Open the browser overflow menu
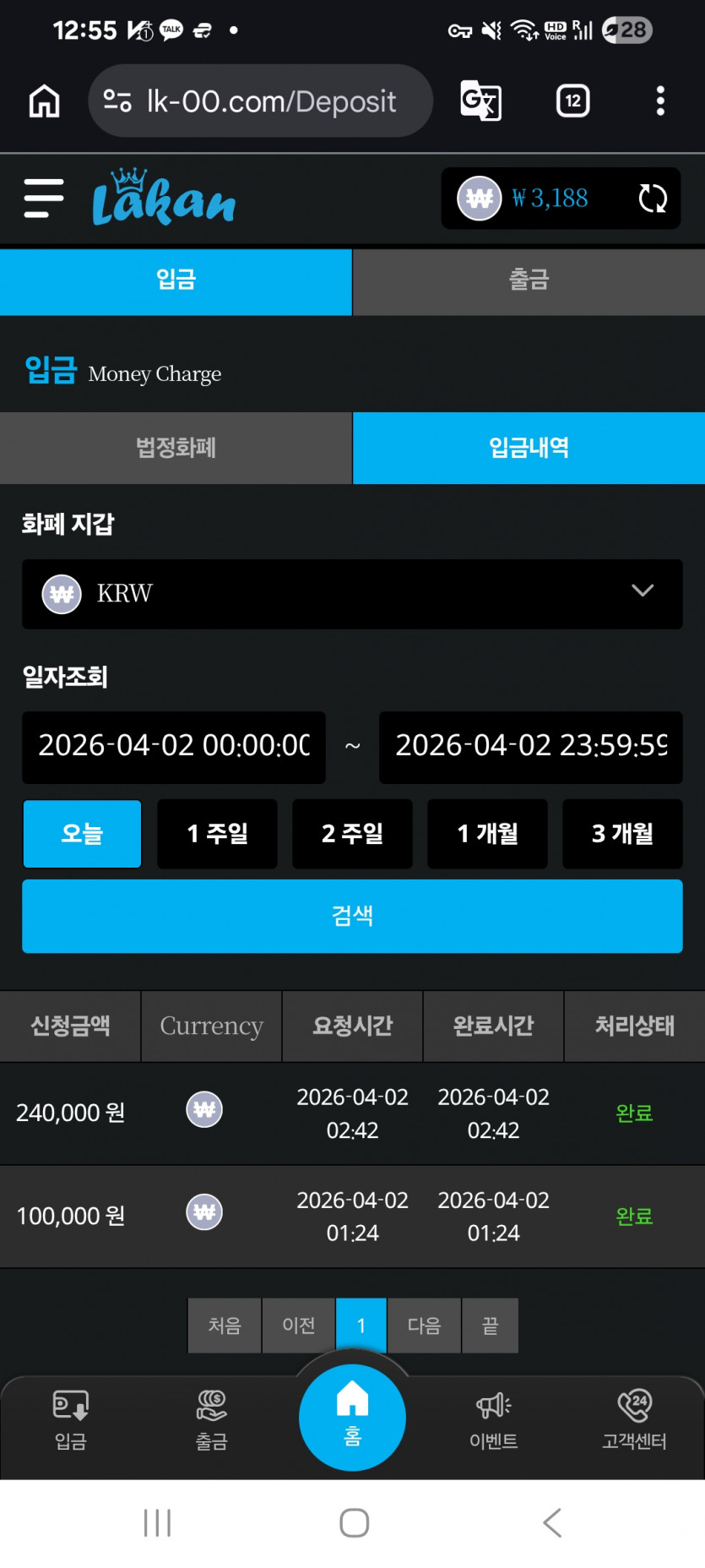This screenshot has height=1568, width=705. [660, 101]
